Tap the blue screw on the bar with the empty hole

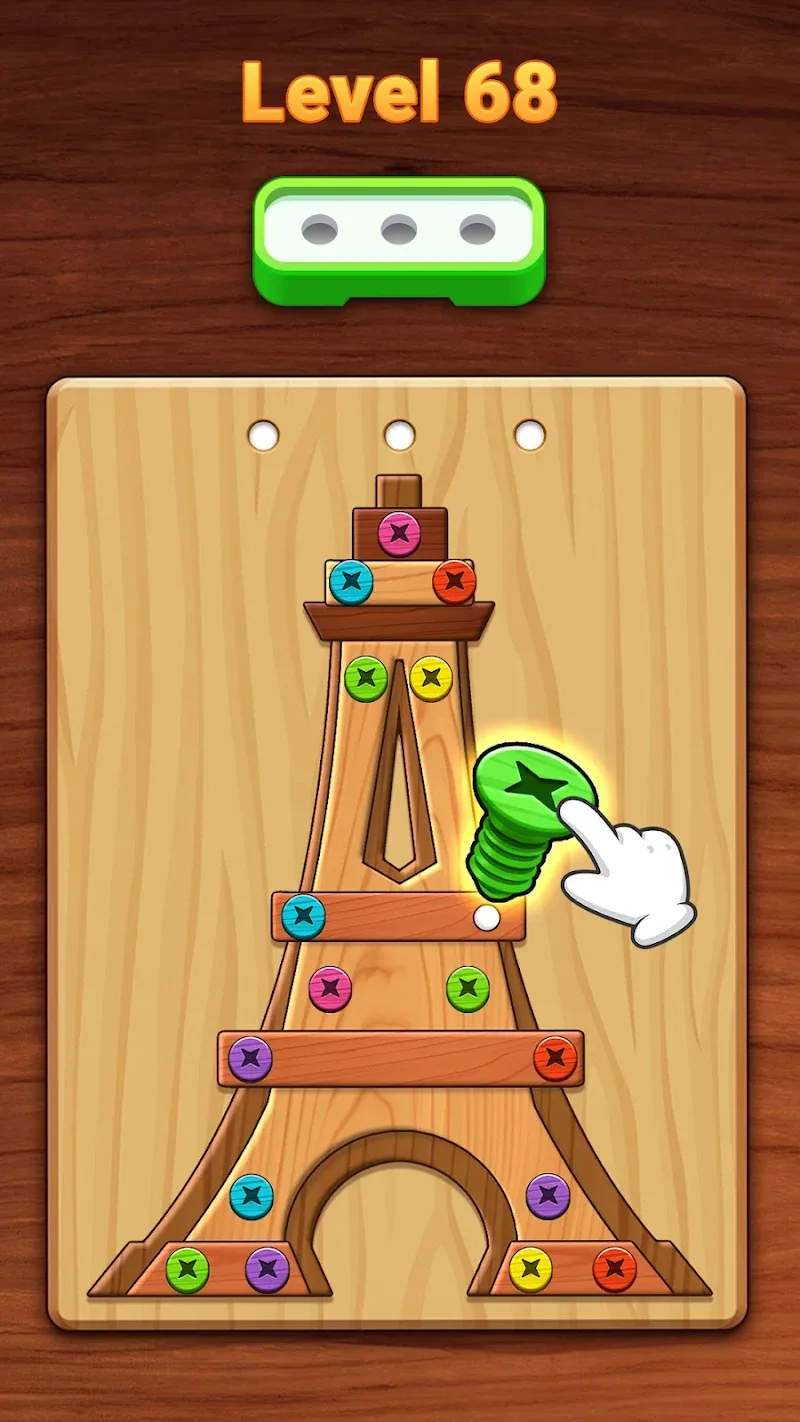[x=303, y=916]
